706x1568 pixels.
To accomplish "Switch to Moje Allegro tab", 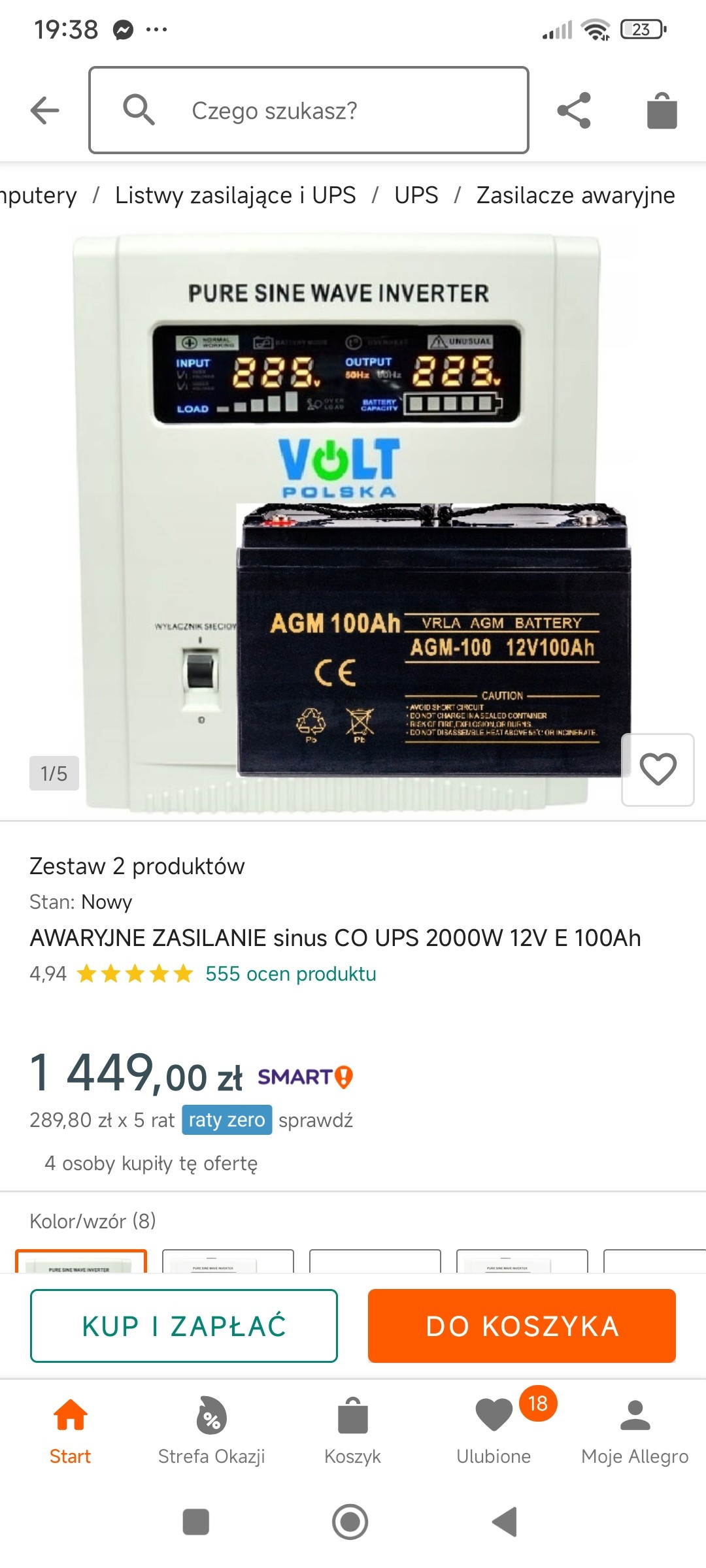I will [x=635, y=1431].
